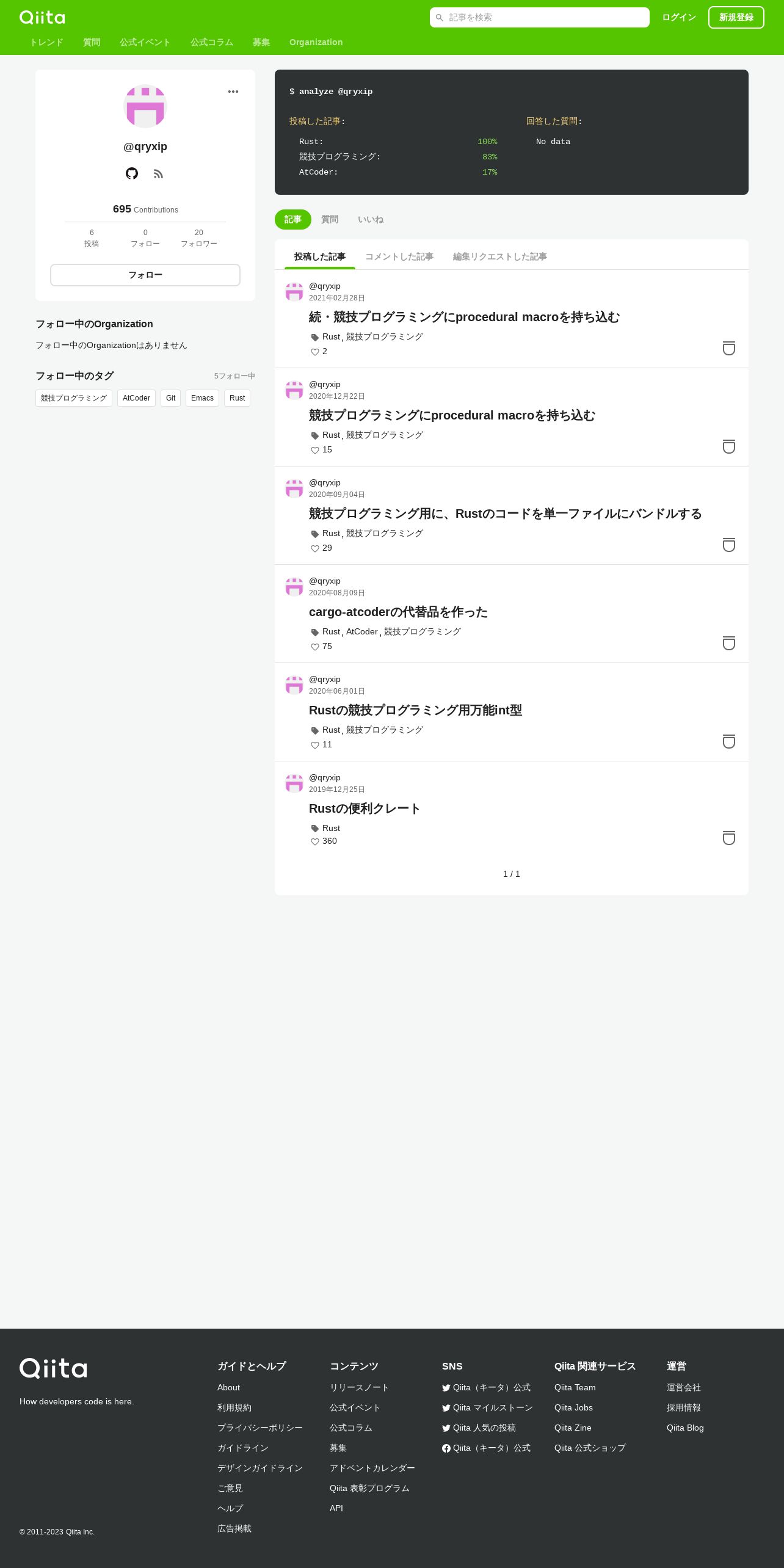
Task: Select the 編集リクエストした記事 sub-tab
Action: (500, 256)
